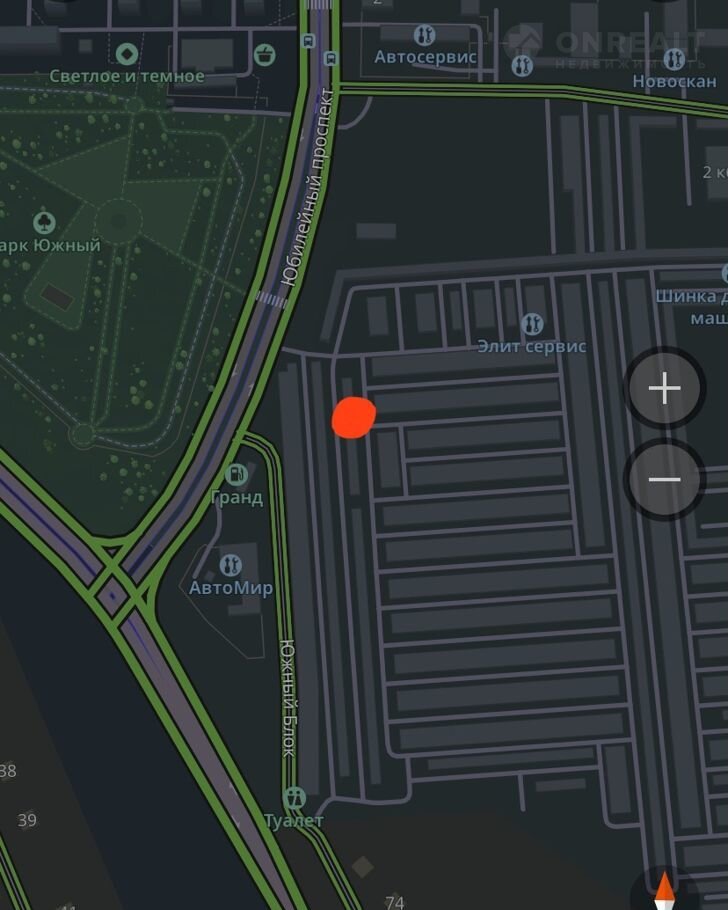Open the АвтоМир place marker
728x910 pixels.
point(231,565)
